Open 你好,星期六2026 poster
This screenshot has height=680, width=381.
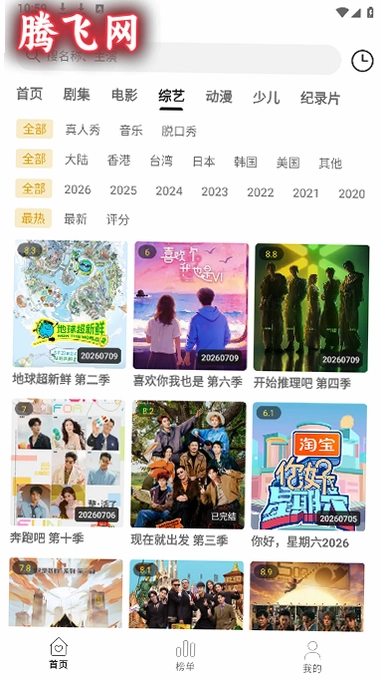[x=309, y=476]
